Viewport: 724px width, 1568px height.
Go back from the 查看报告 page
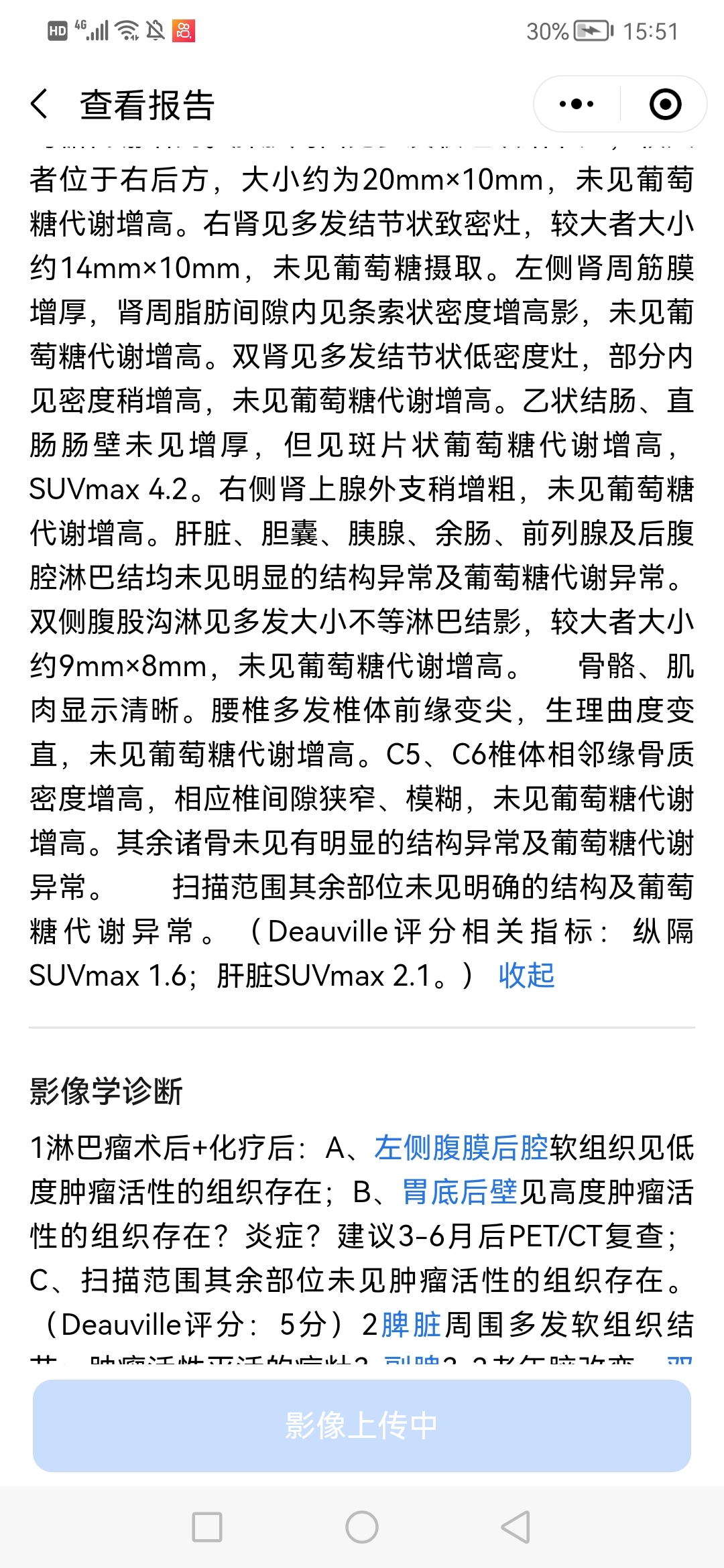coord(40,105)
